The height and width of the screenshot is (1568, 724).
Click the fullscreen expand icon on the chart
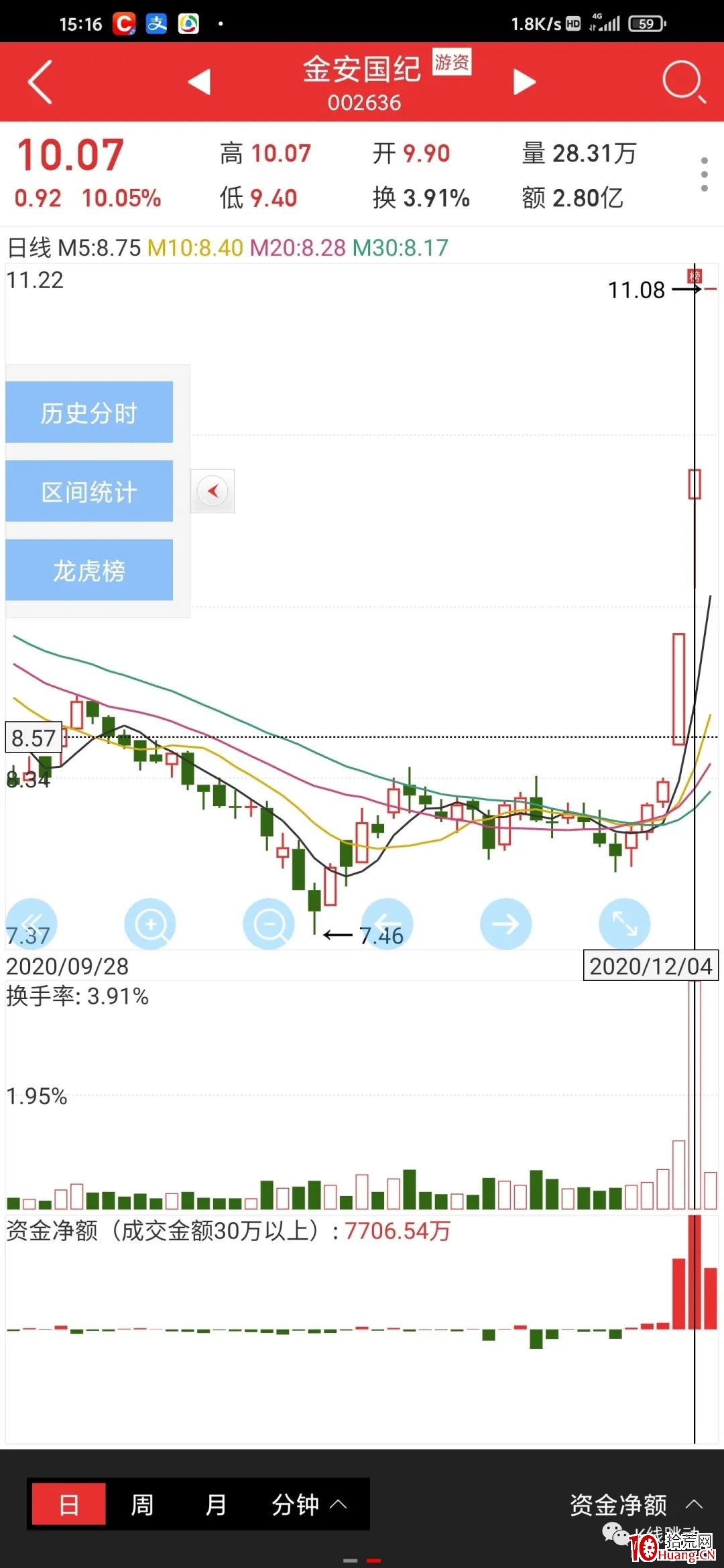[x=624, y=923]
